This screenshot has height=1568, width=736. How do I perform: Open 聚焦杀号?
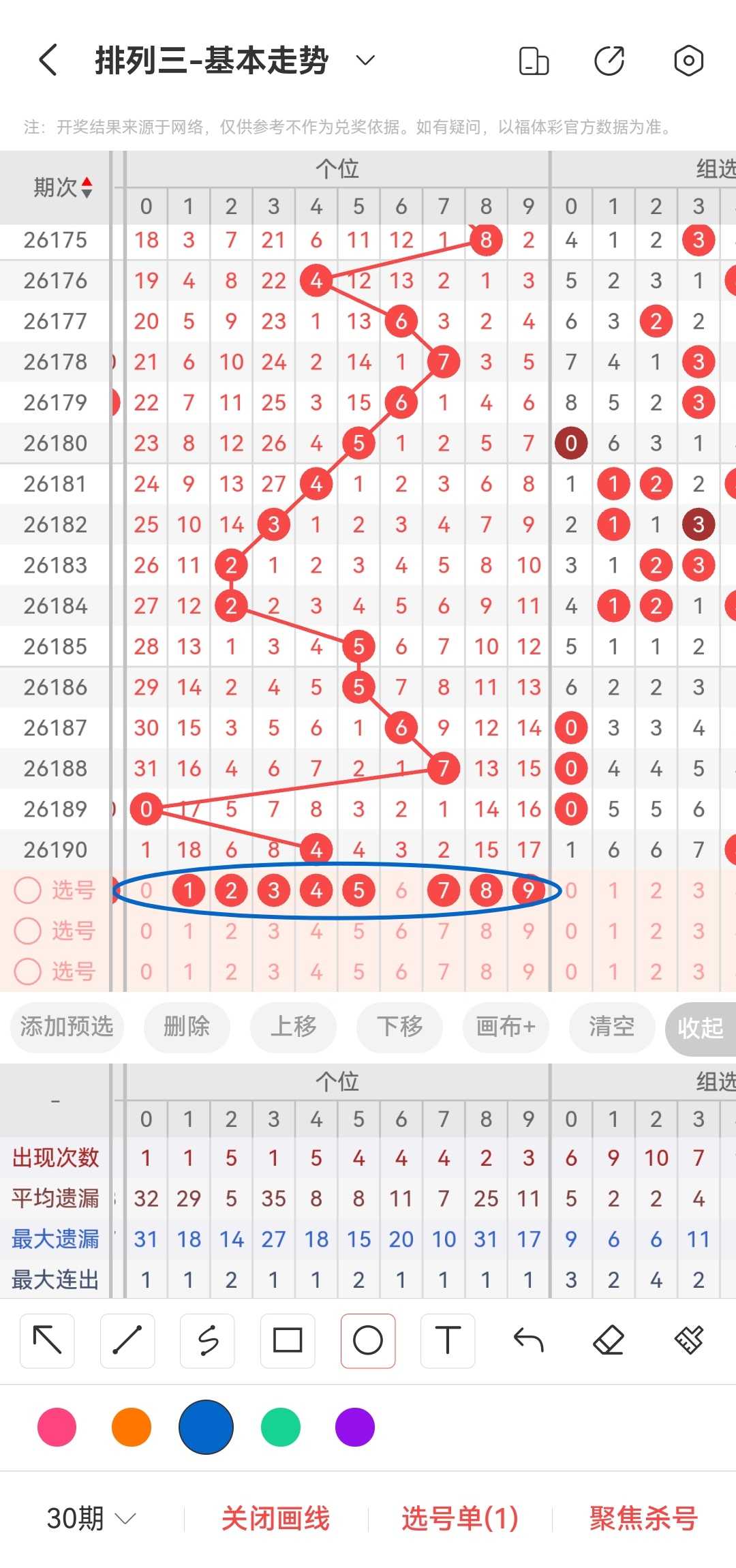tap(643, 1519)
